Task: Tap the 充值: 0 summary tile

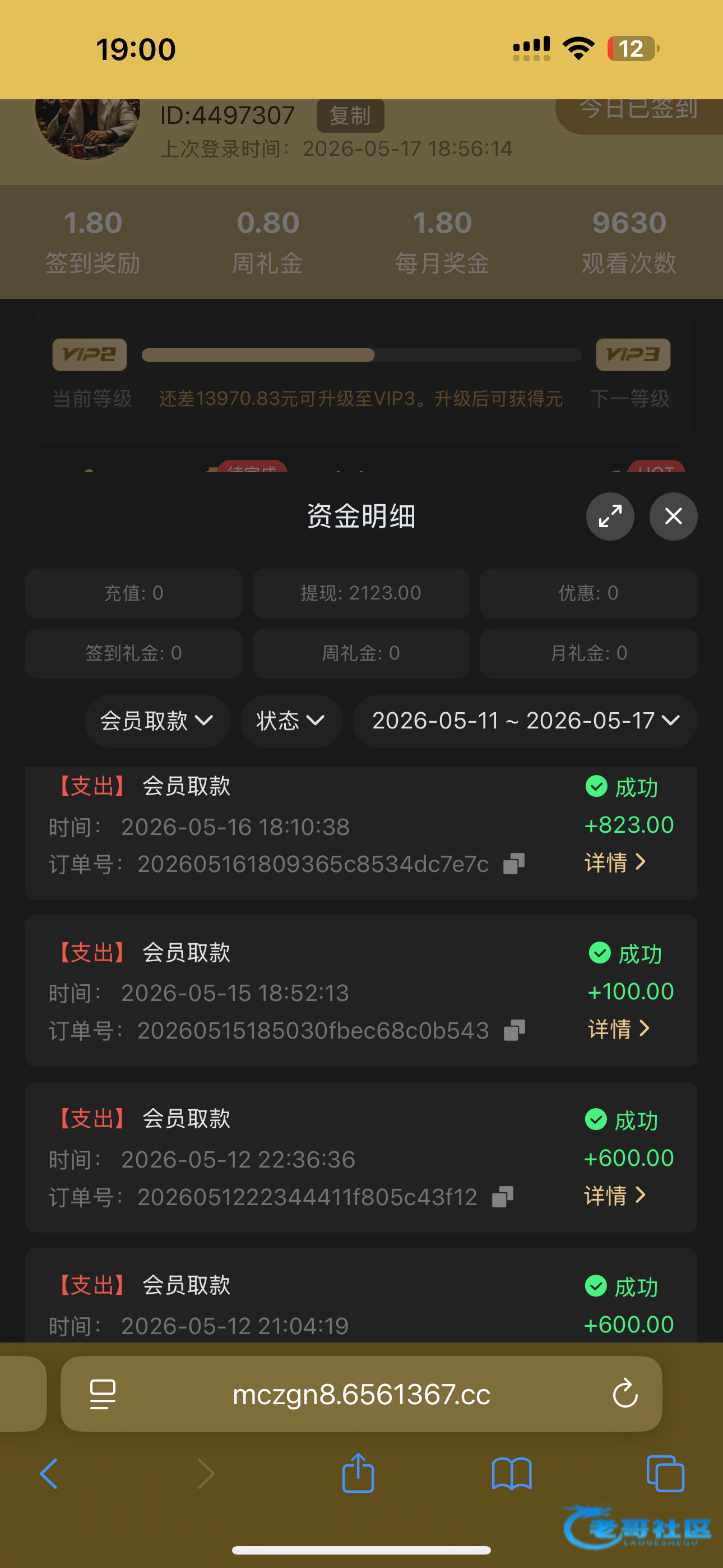Action: coord(134,593)
